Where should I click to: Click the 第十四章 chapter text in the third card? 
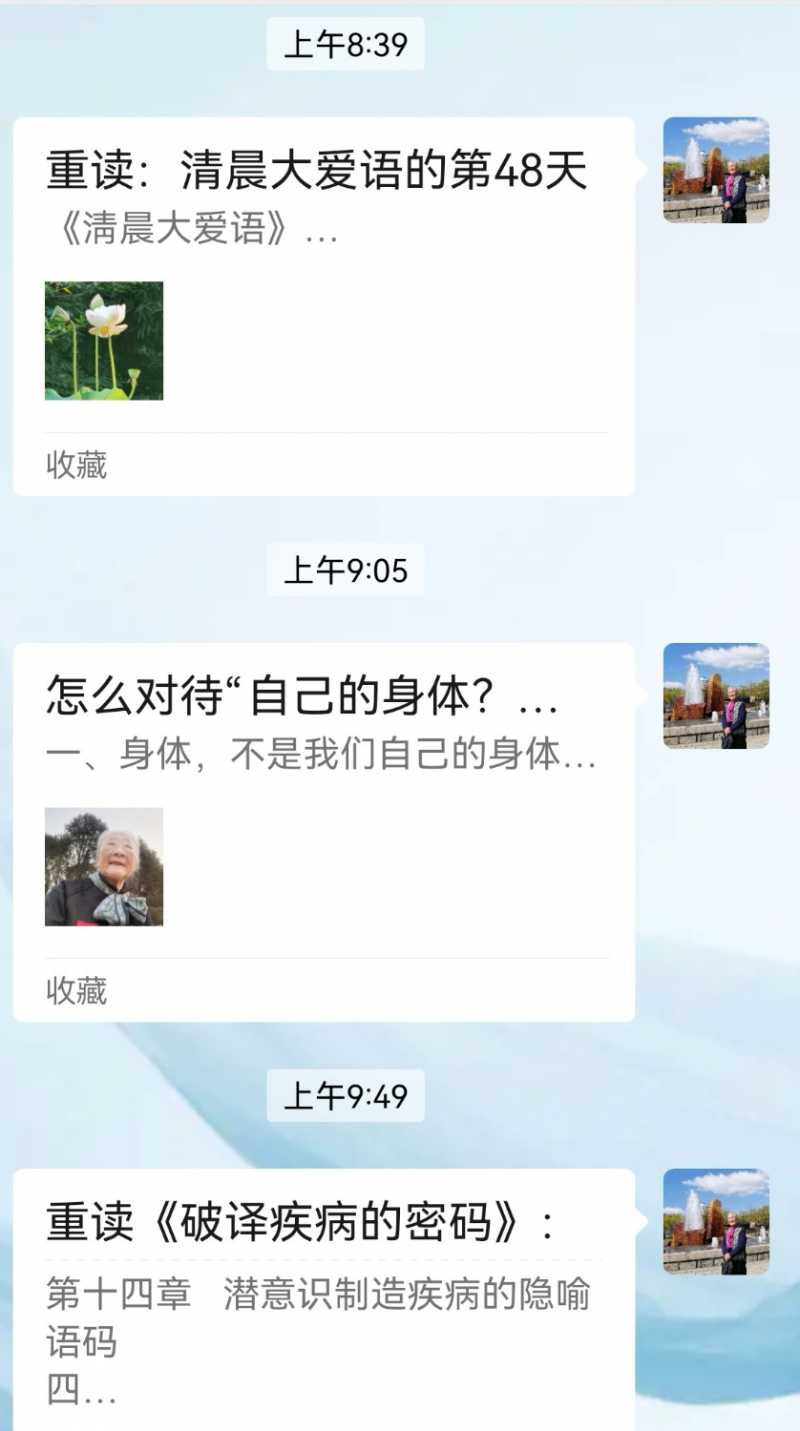coord(320,1293)
